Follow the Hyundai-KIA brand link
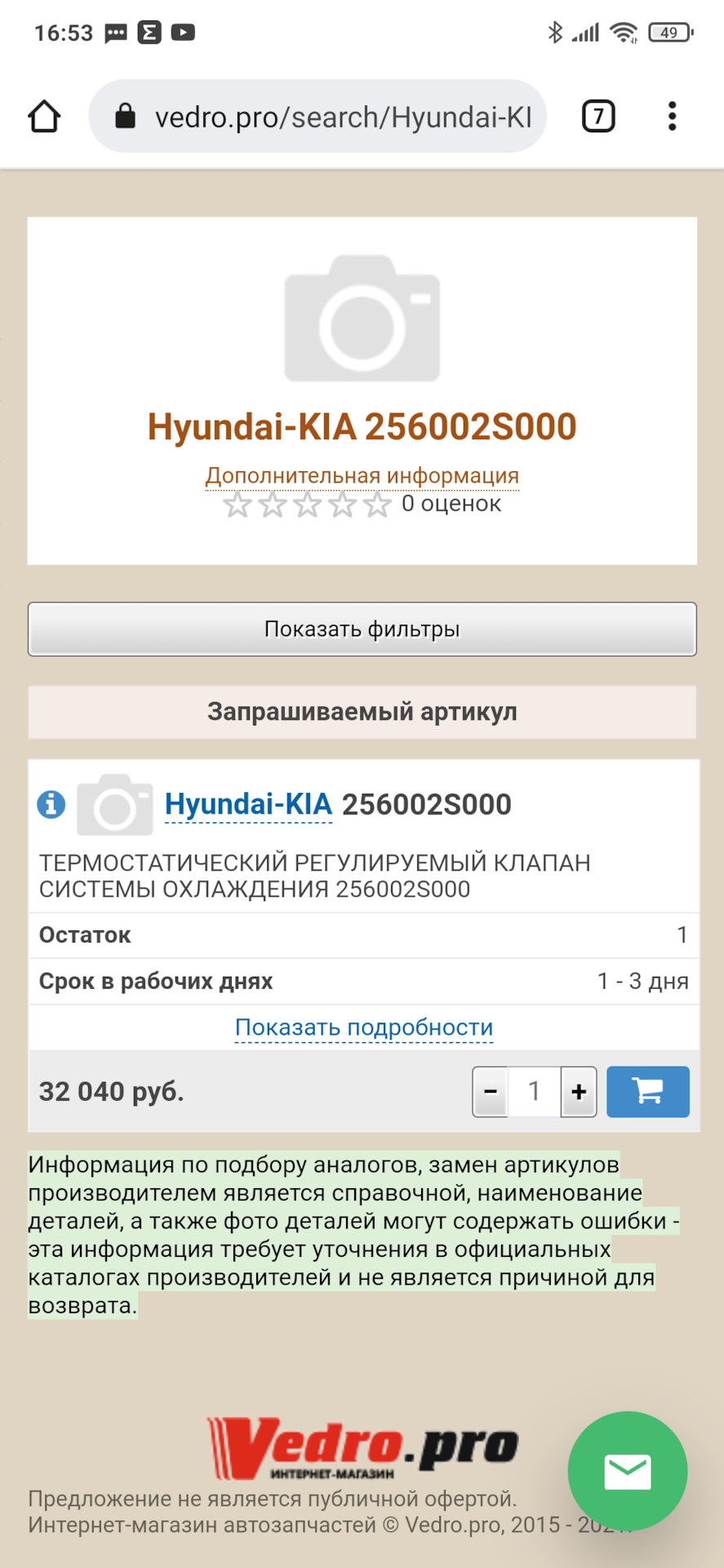 (248, 804)
